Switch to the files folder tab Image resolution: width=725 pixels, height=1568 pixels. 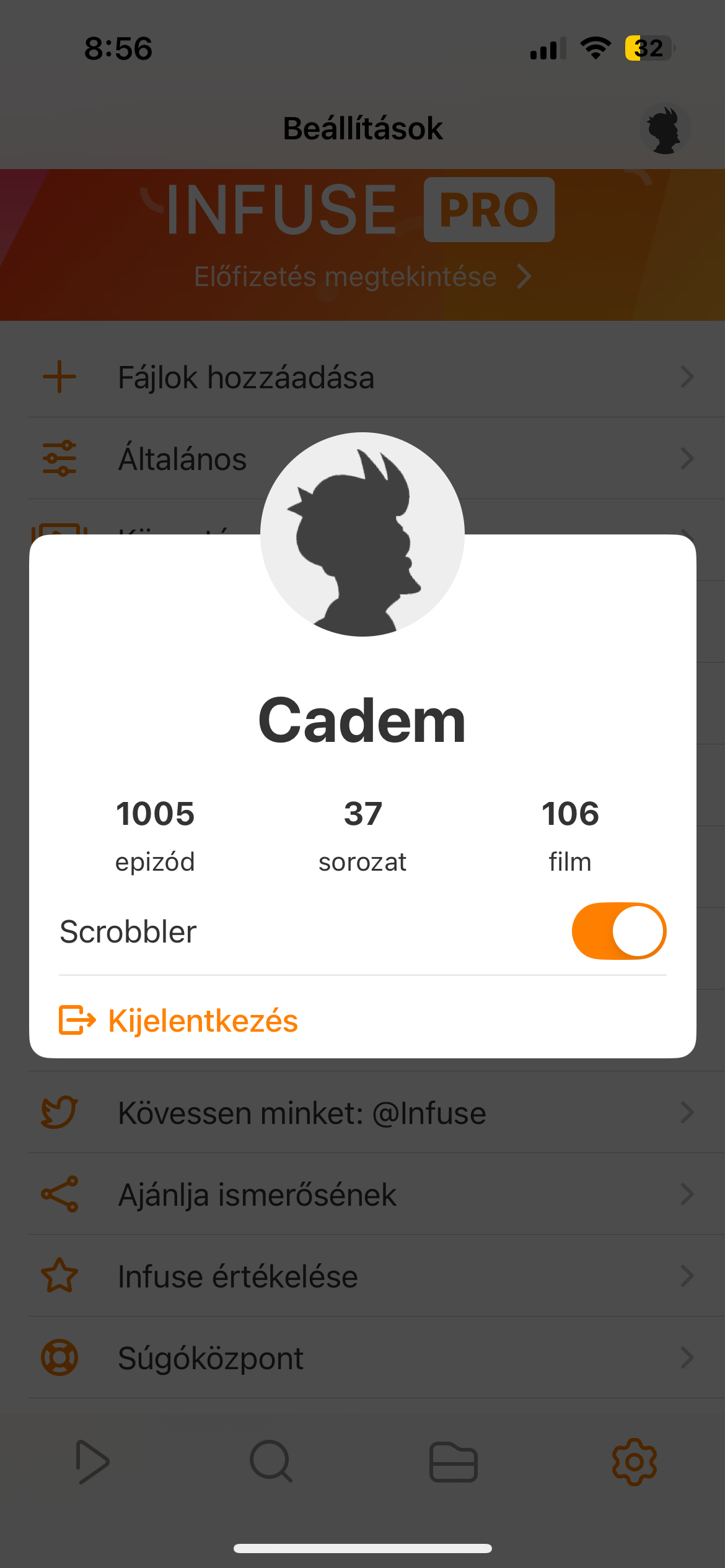pyautogui.click(x=453, y=1462)
